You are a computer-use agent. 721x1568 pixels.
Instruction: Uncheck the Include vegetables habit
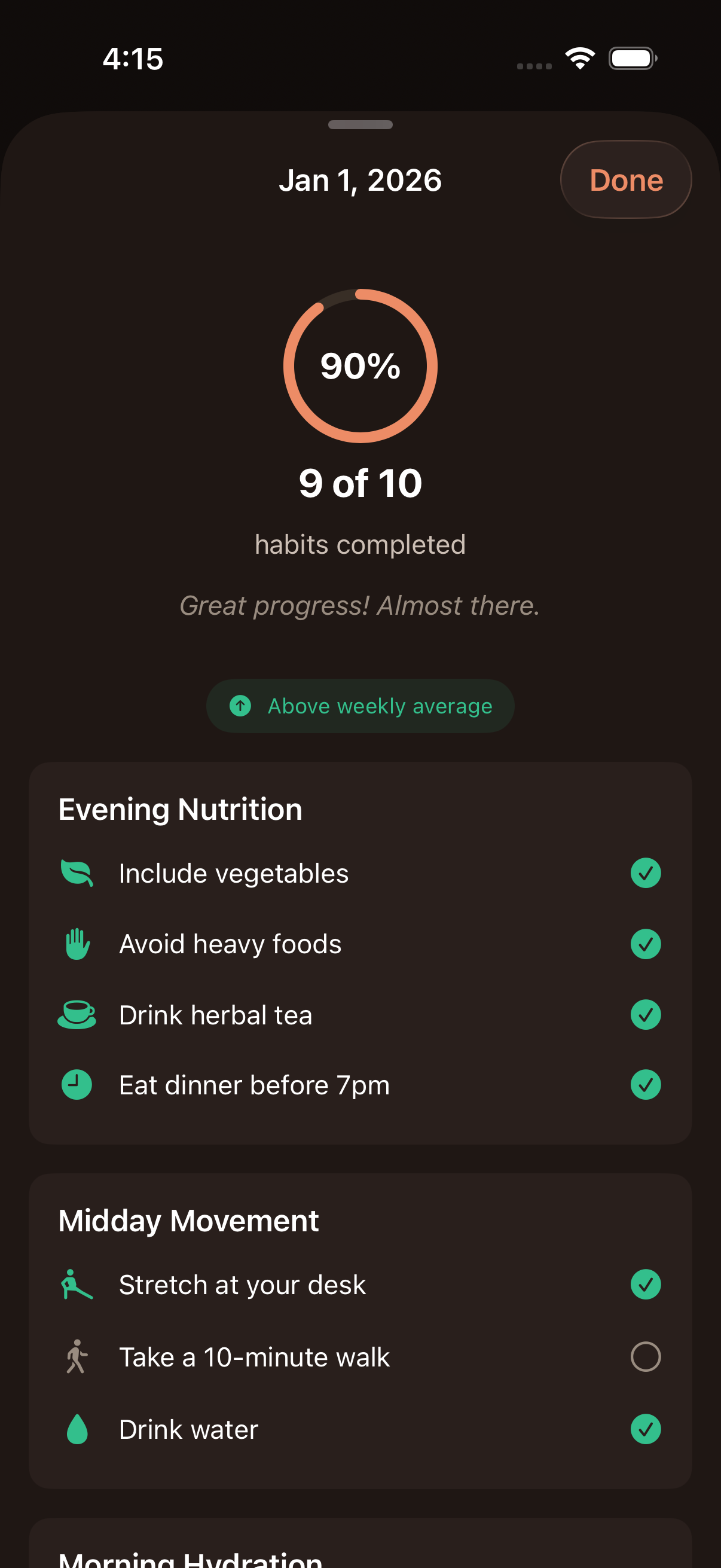(x=646, y=873)
